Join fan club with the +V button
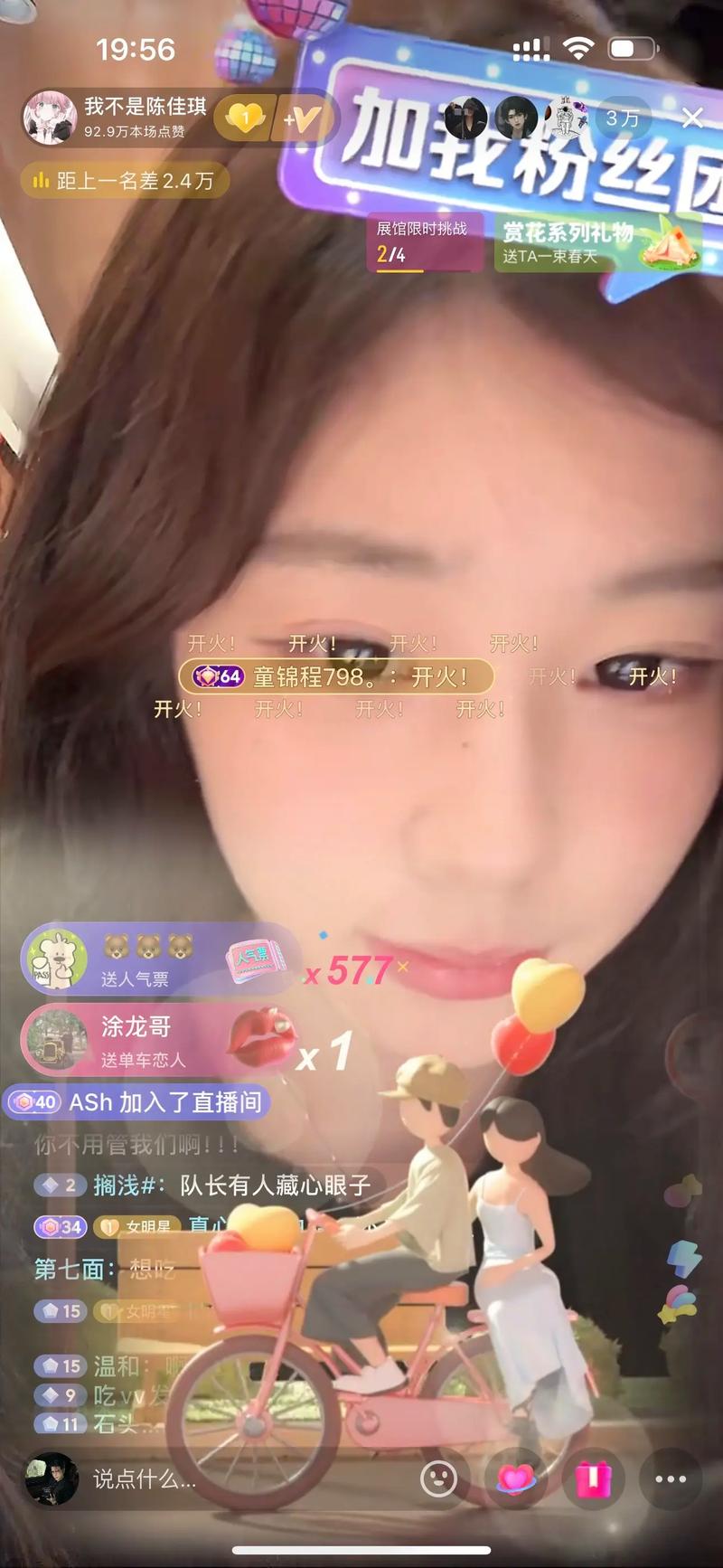The height and width of the screenshot is (1568, 723). pos(299,118)
